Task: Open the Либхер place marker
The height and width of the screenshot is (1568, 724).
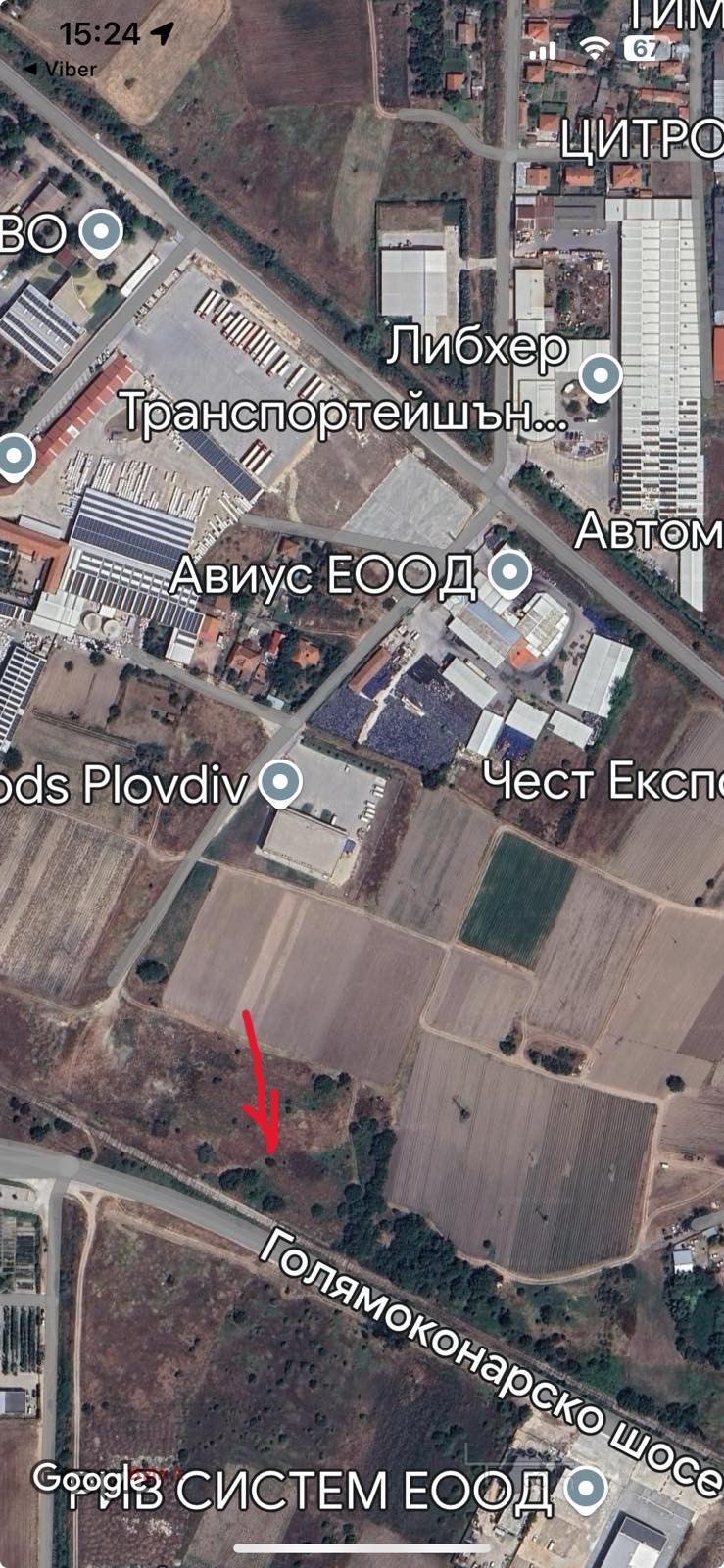Action: pyautogui.click(x=600, y=376)
